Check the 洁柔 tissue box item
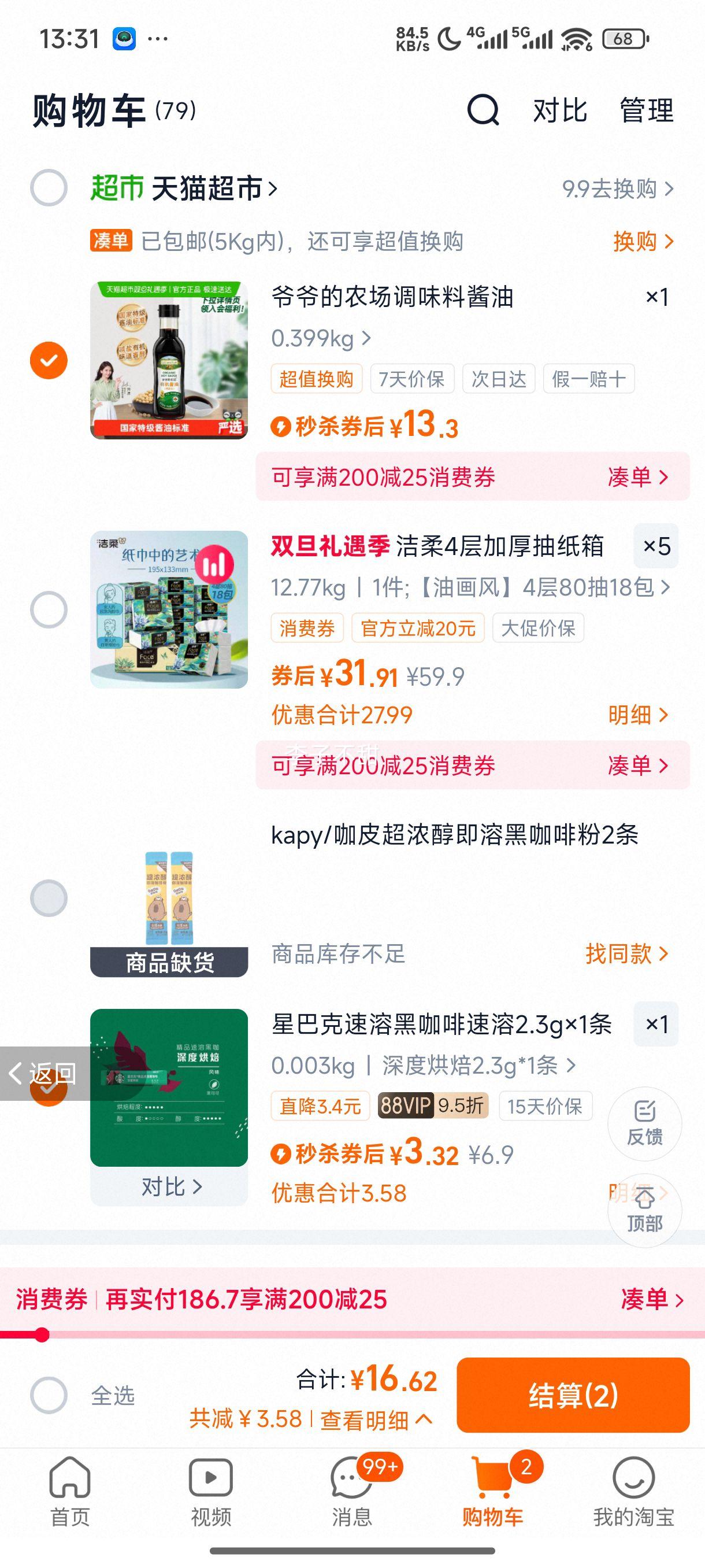 click(x=49, y=611)
